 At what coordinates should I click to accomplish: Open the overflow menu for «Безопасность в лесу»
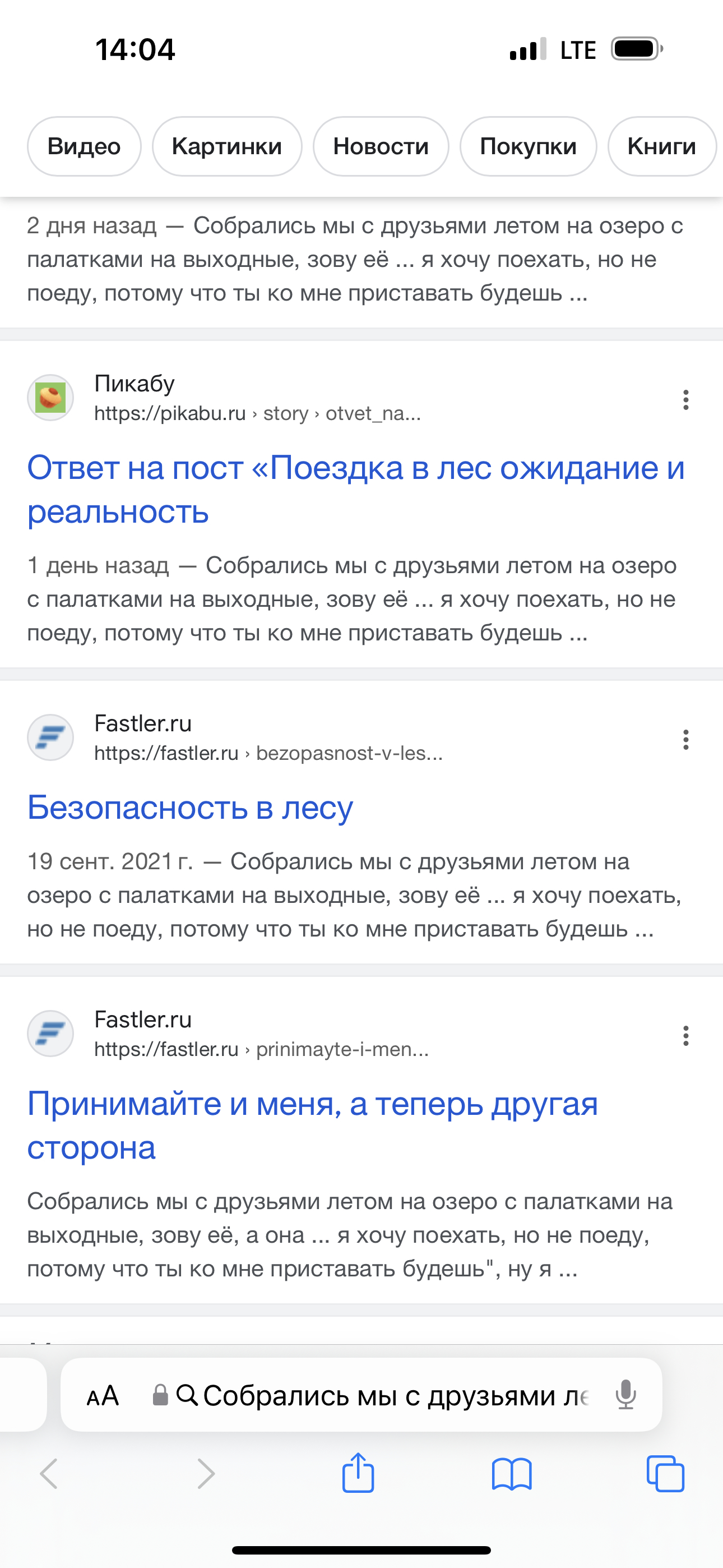coord(686,740)
